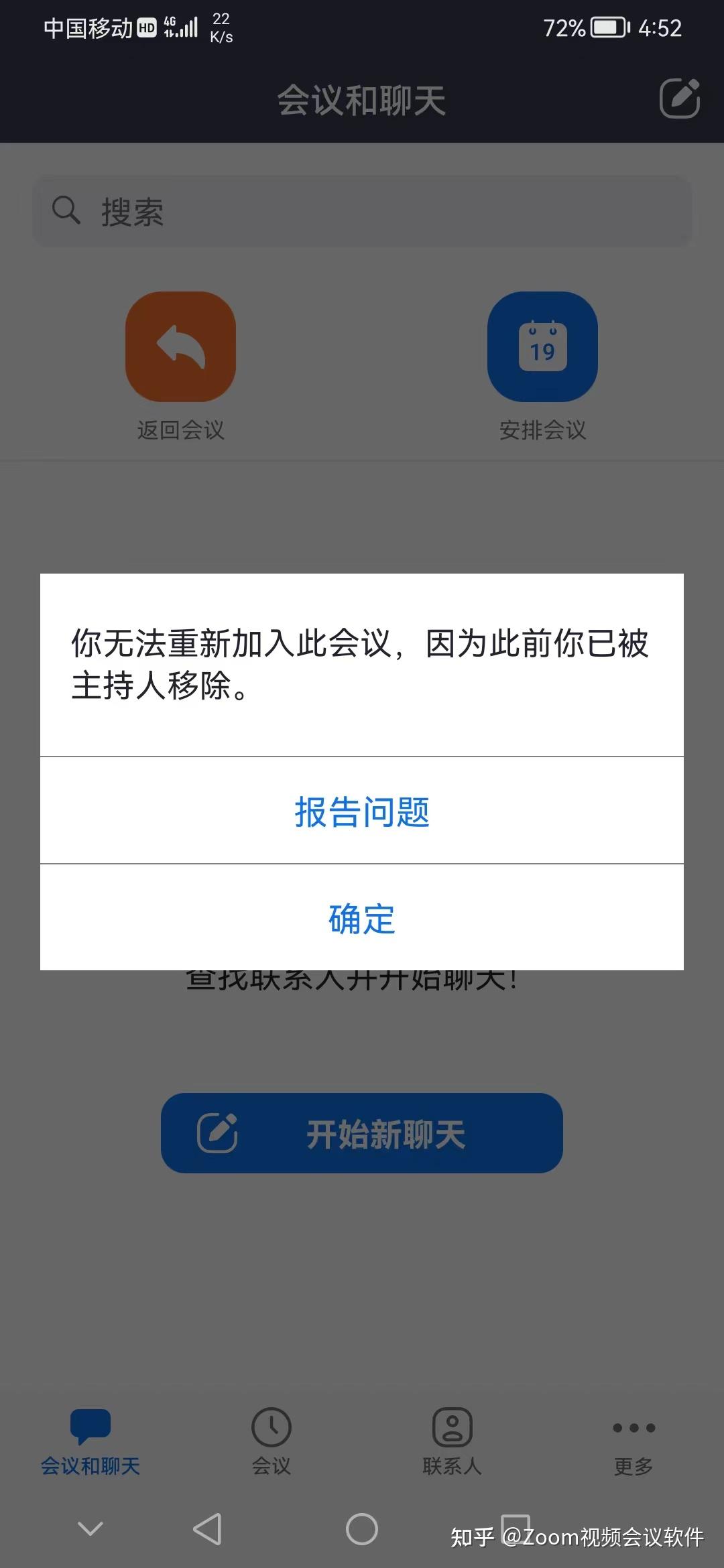The height and width of the screenshot is (1568, 724).
Task: Dismiss dialog by tapping 确定
Action: point(362,919)
